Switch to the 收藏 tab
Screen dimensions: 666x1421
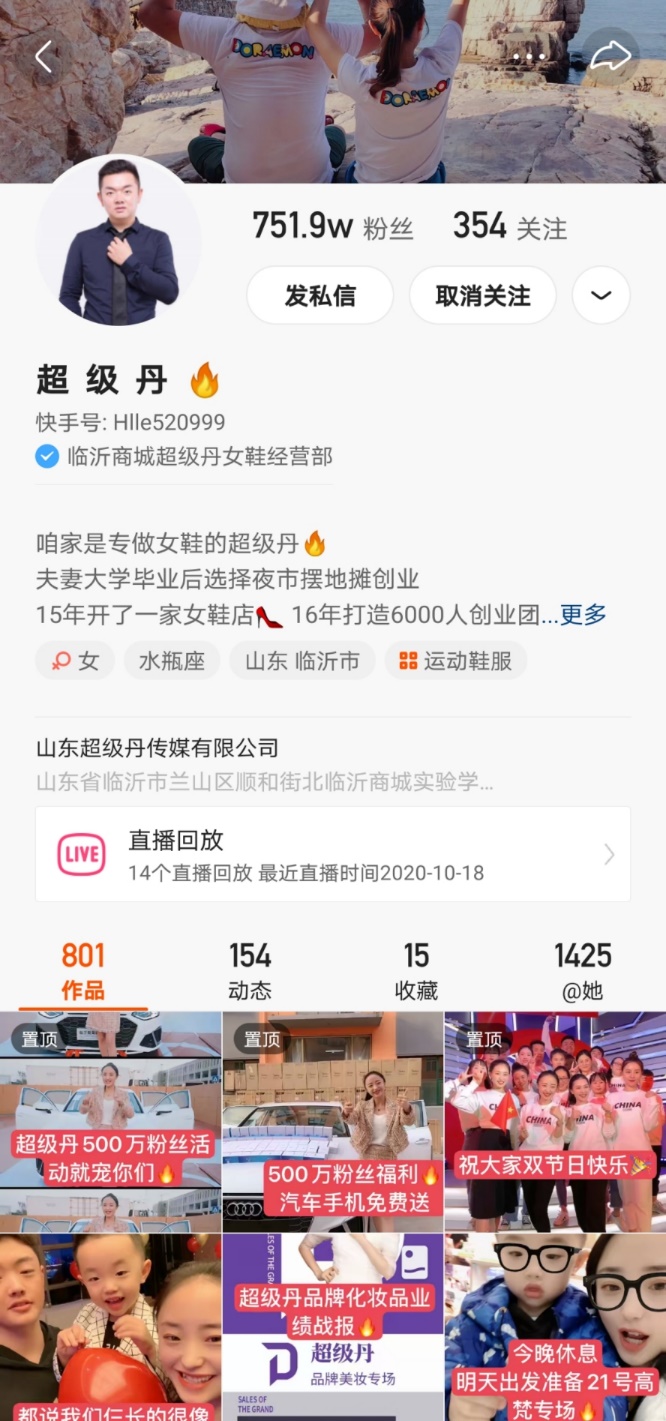[416, 971]
